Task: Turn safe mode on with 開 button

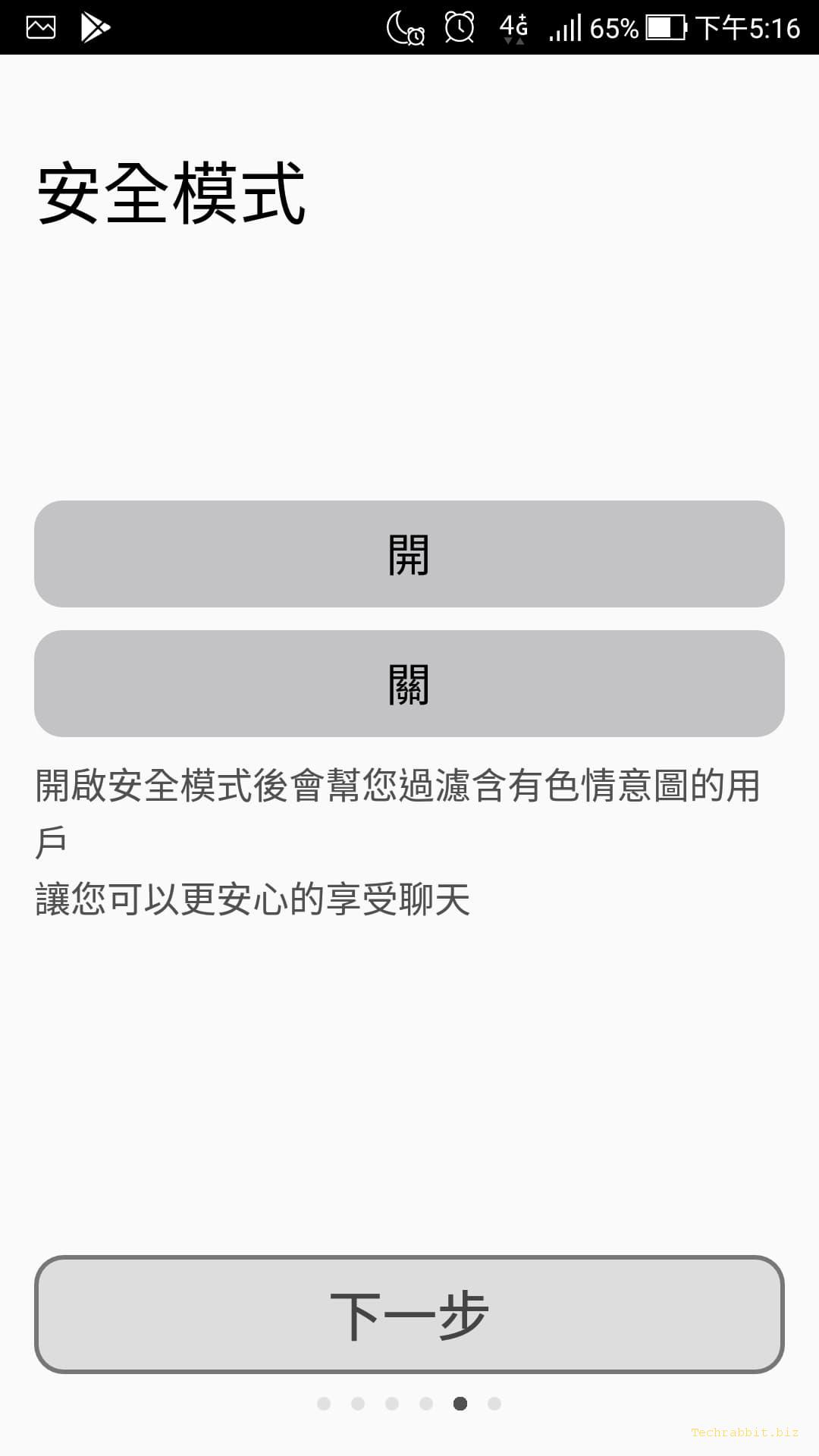Action: [x=409, y=554]
